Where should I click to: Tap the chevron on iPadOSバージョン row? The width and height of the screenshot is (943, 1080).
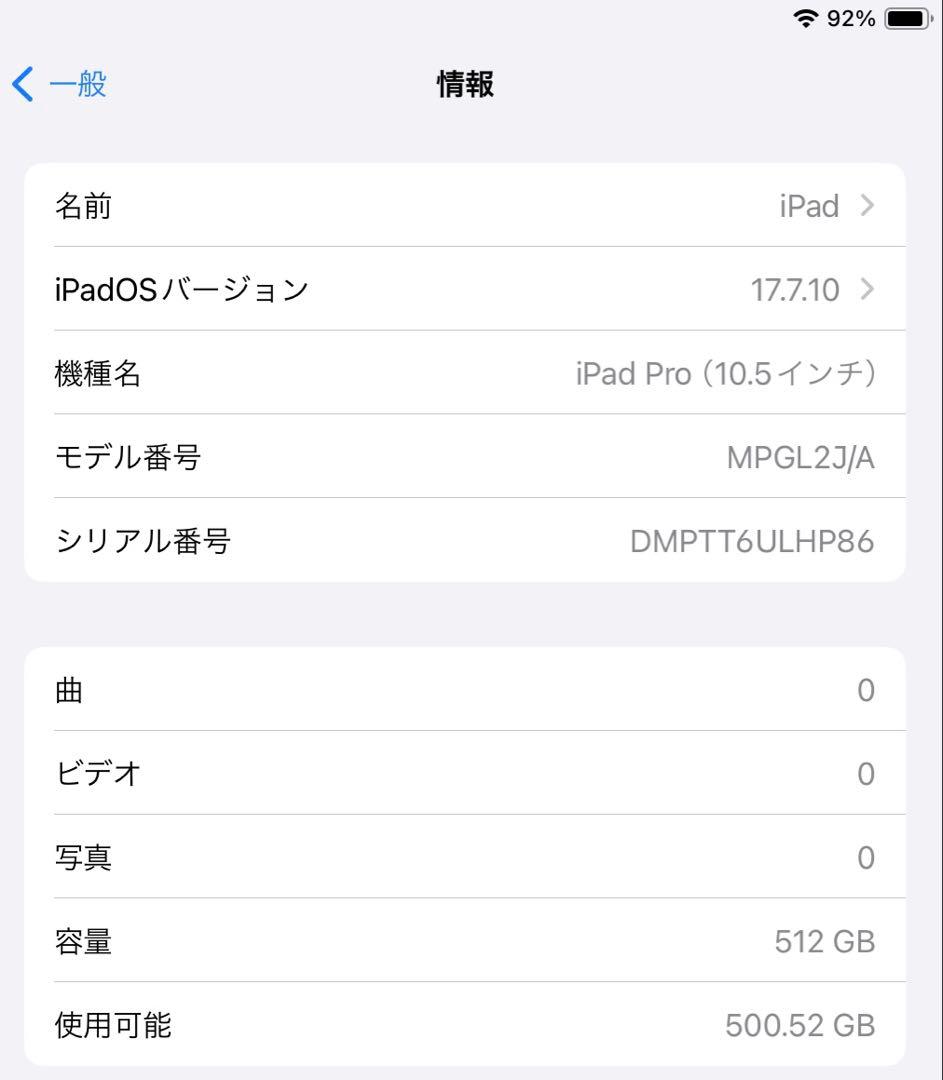pyautogui.click(x=867, y=289)
